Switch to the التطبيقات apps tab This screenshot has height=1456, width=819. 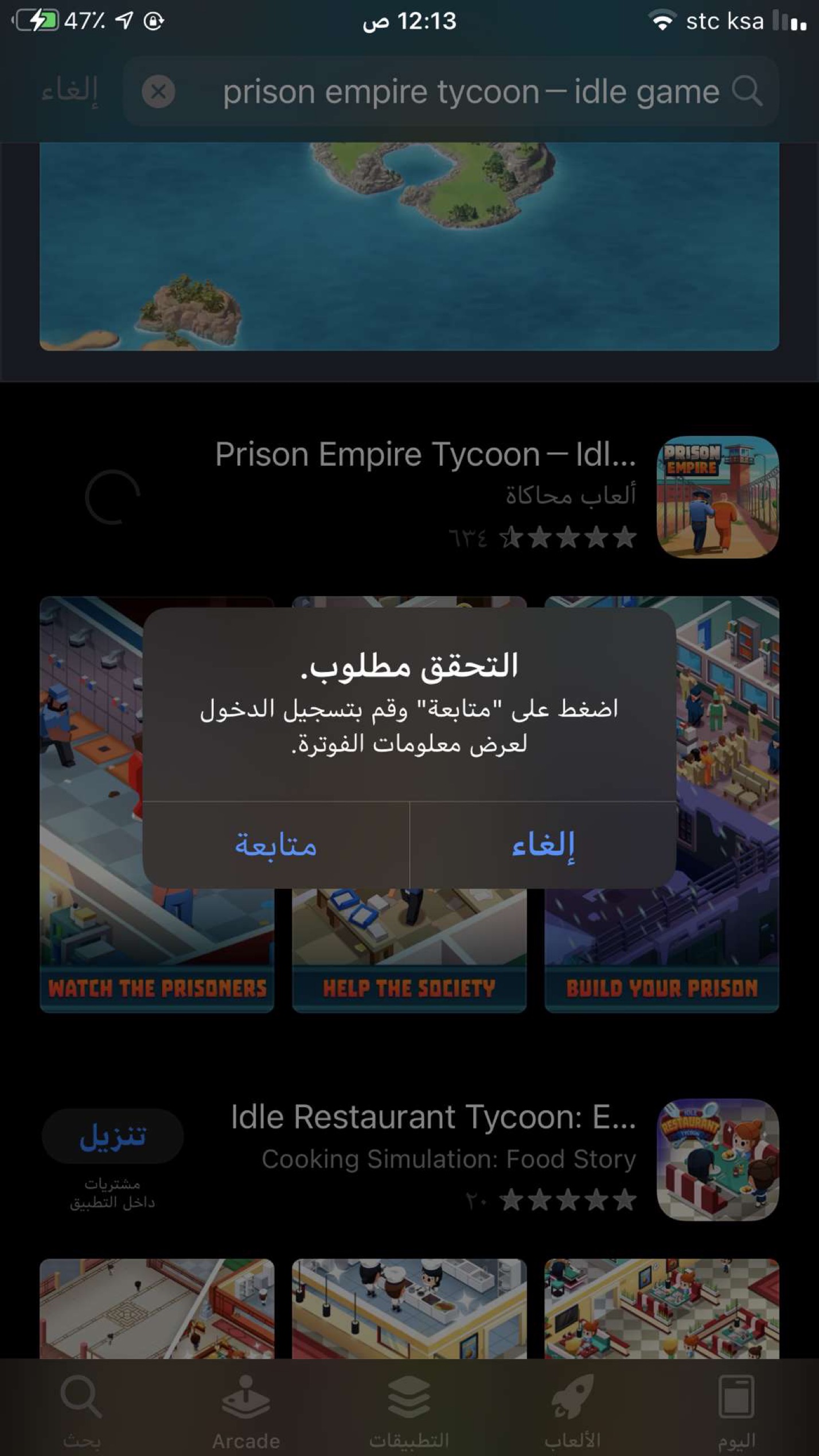[x=409, y=1408]
